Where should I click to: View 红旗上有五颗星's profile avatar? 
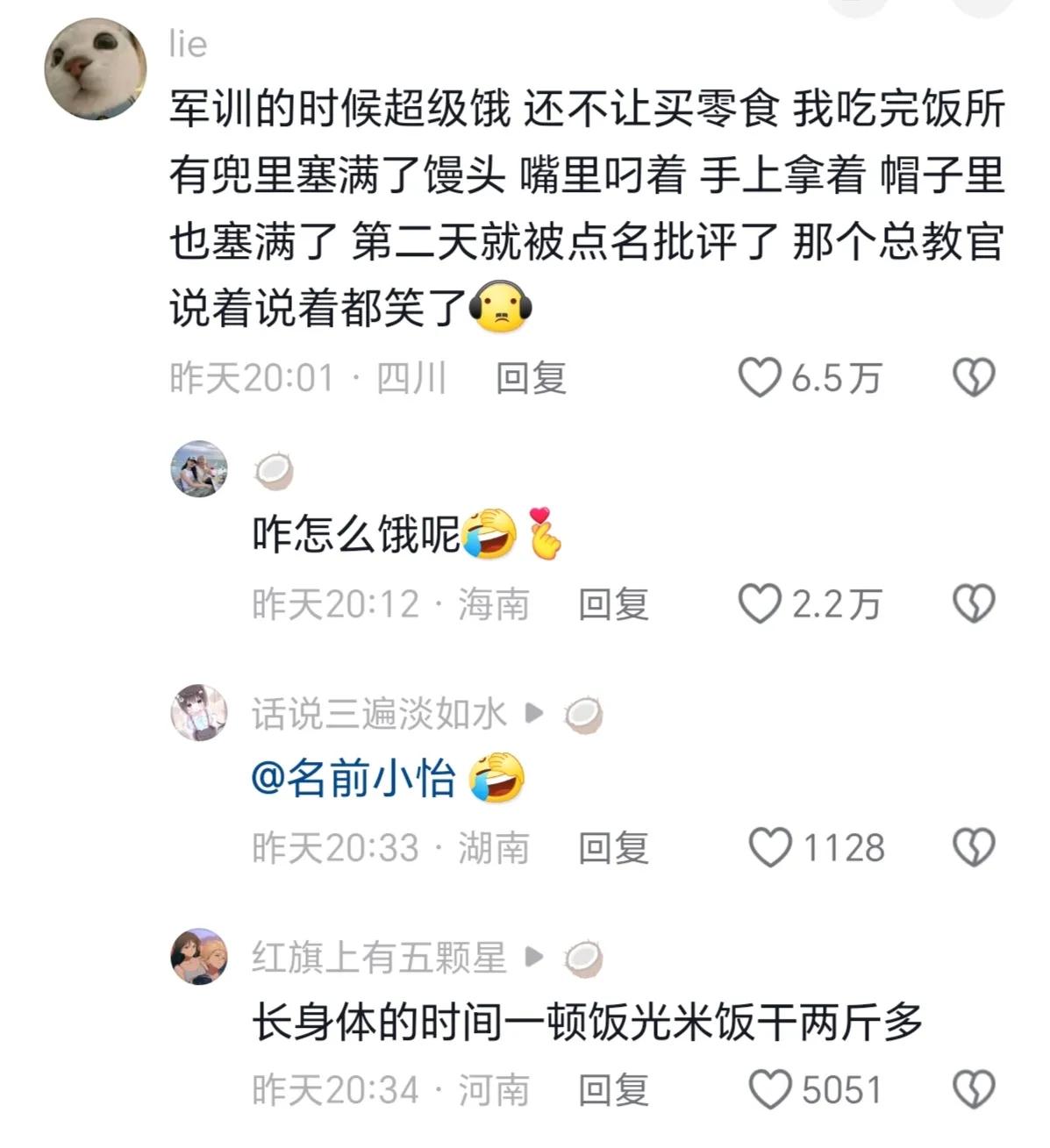pyautogui.click(x=199, y=956)
